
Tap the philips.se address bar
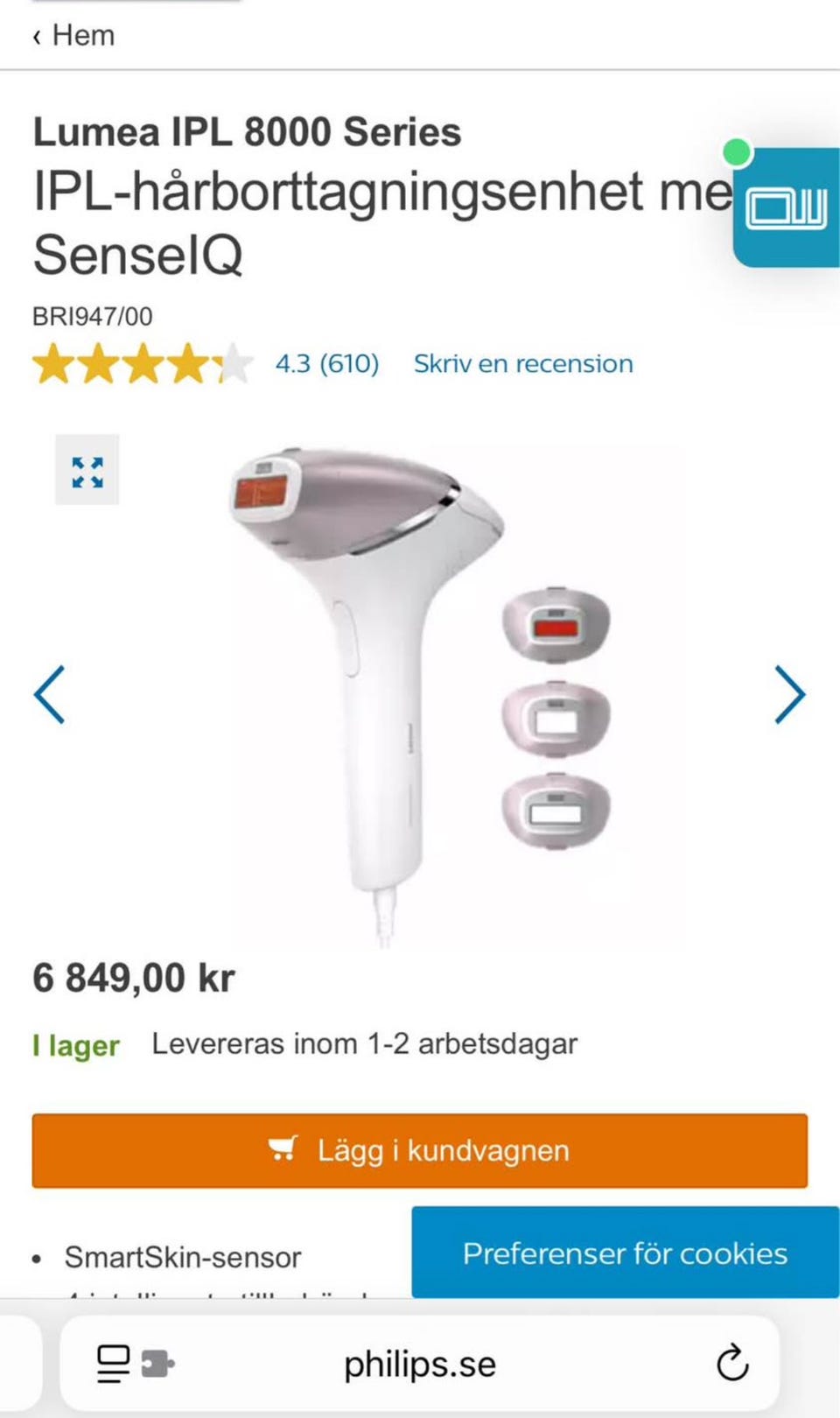(420, 1364)
